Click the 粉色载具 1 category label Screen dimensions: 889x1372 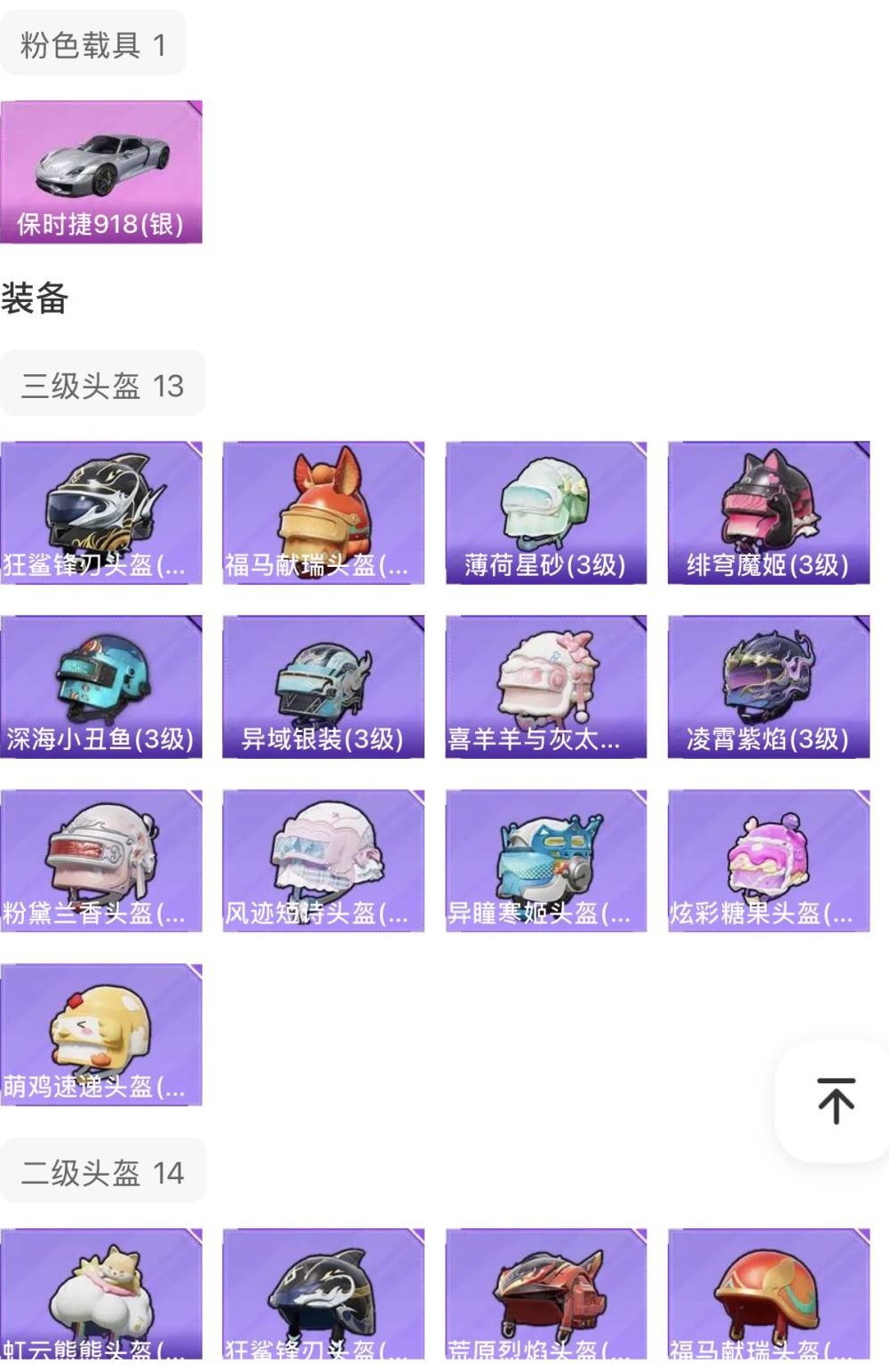92,43
